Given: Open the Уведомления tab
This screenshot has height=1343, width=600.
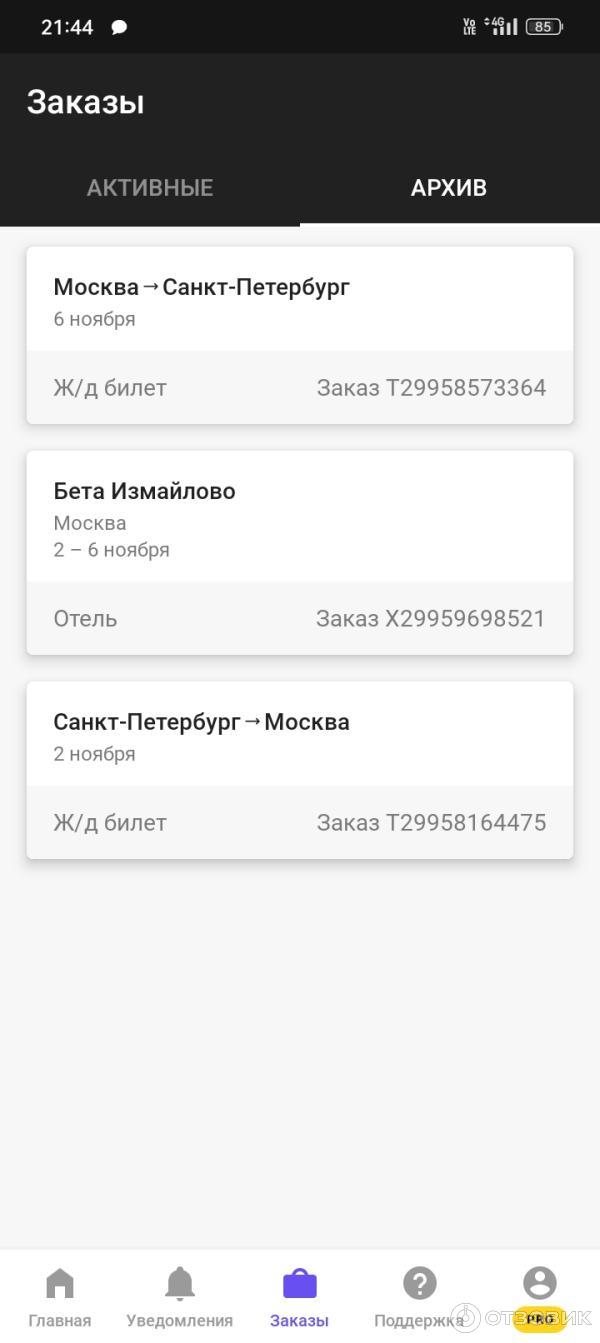Looking at the screenshot, I should coord(180,1297).
